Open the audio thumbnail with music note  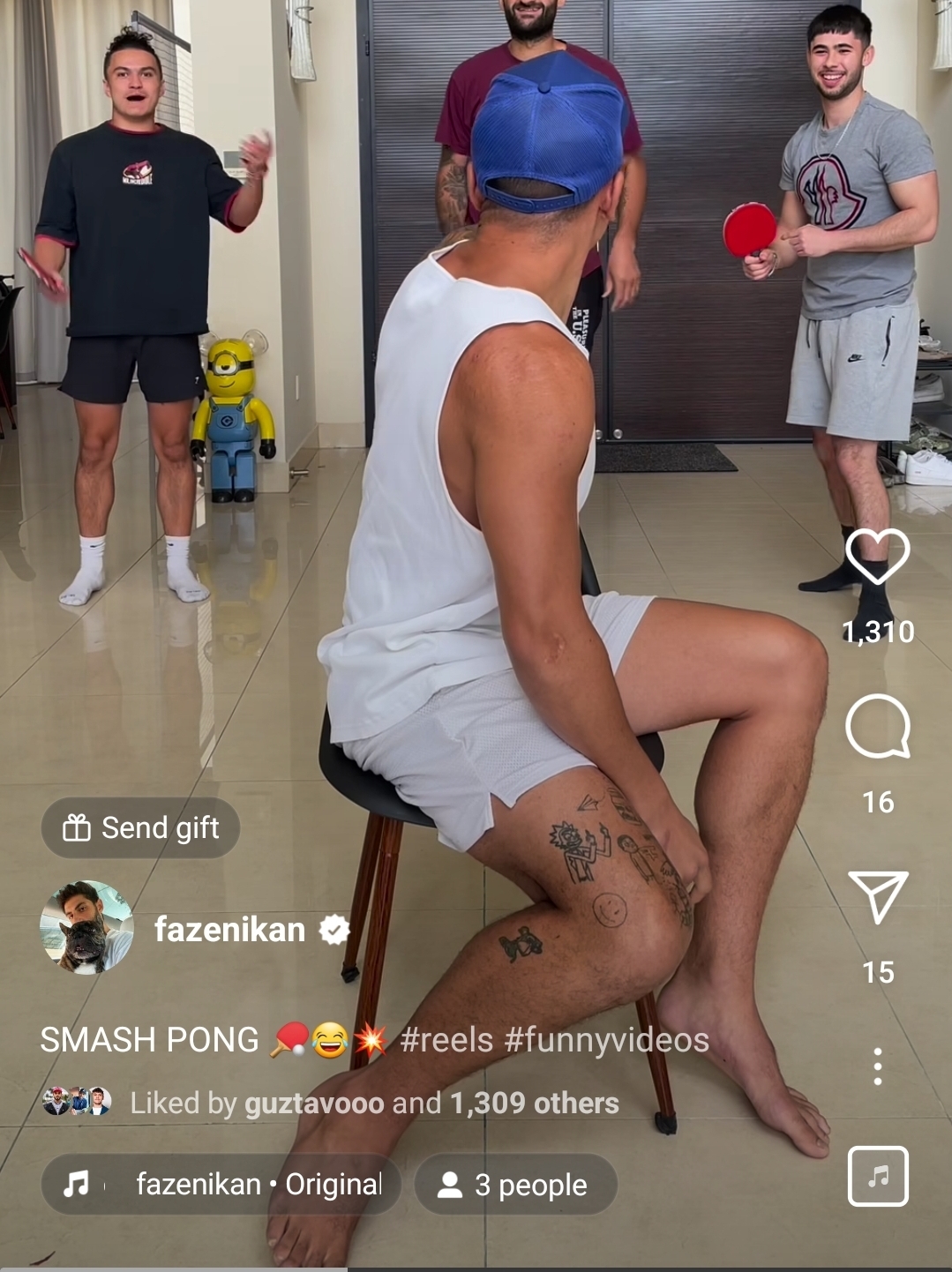click(877, 1176)
